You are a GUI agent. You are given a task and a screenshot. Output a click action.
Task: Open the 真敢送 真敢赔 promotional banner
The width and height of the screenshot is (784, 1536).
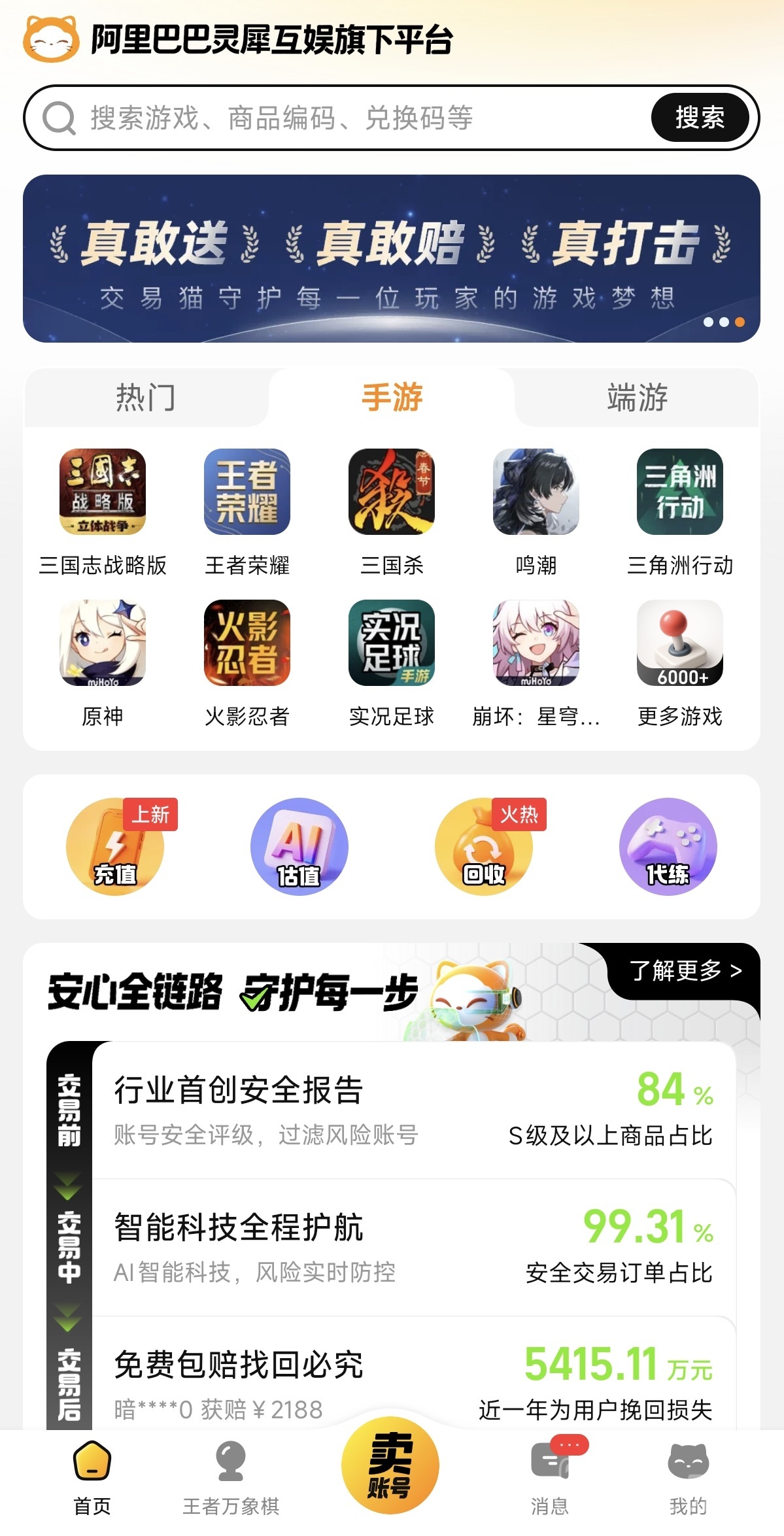coord(392,258)
